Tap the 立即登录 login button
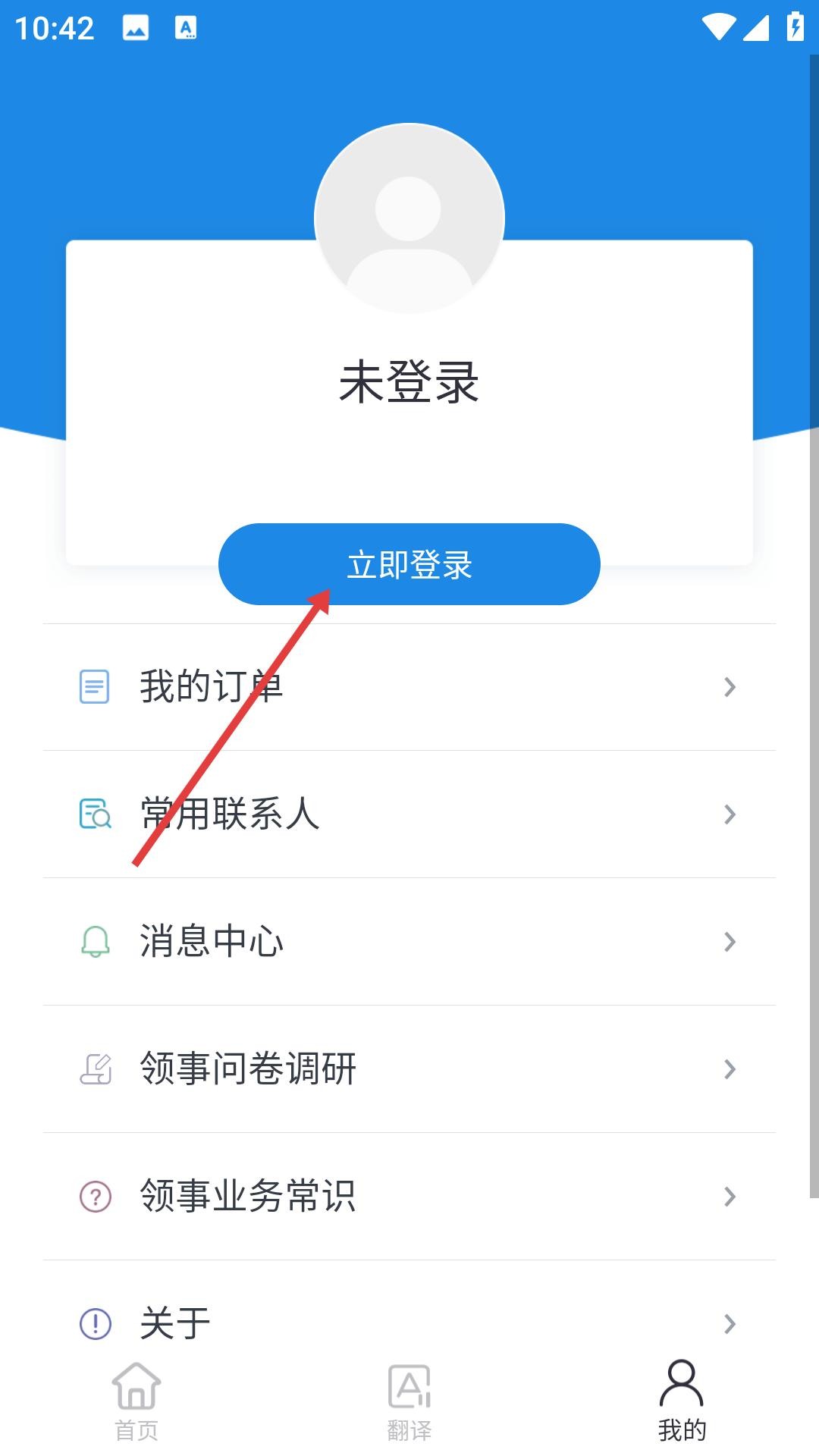 (409, 564)
